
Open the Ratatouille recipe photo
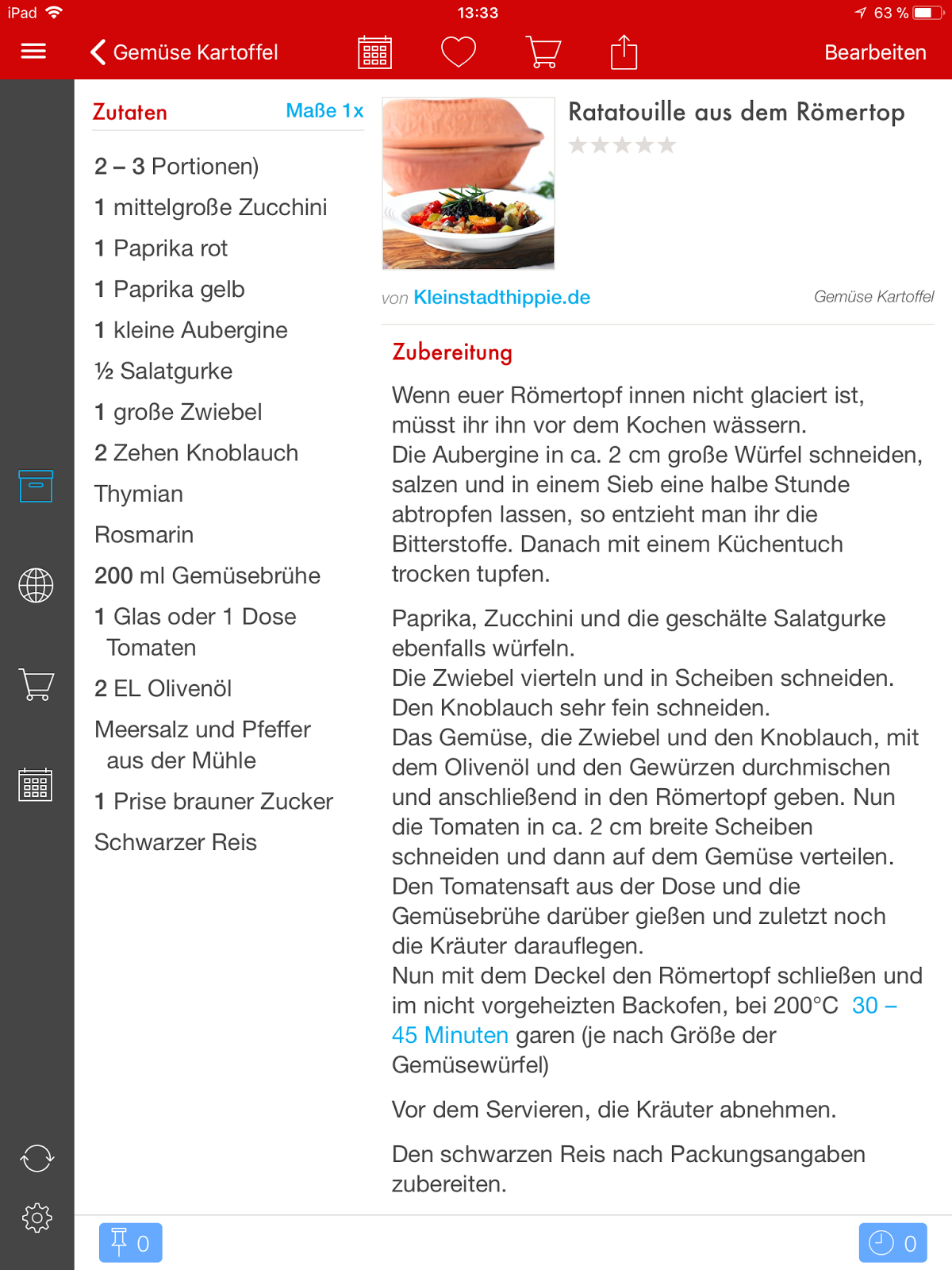point(468,183)
